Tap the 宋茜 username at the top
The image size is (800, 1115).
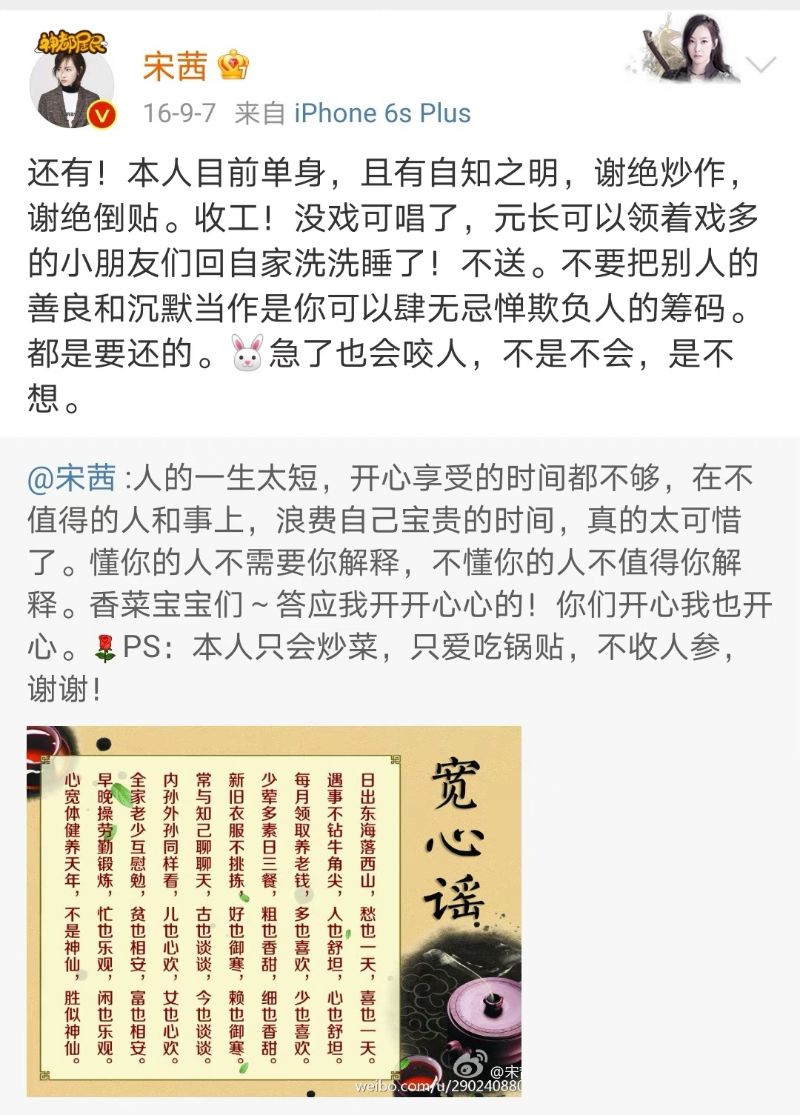point(174,67)
